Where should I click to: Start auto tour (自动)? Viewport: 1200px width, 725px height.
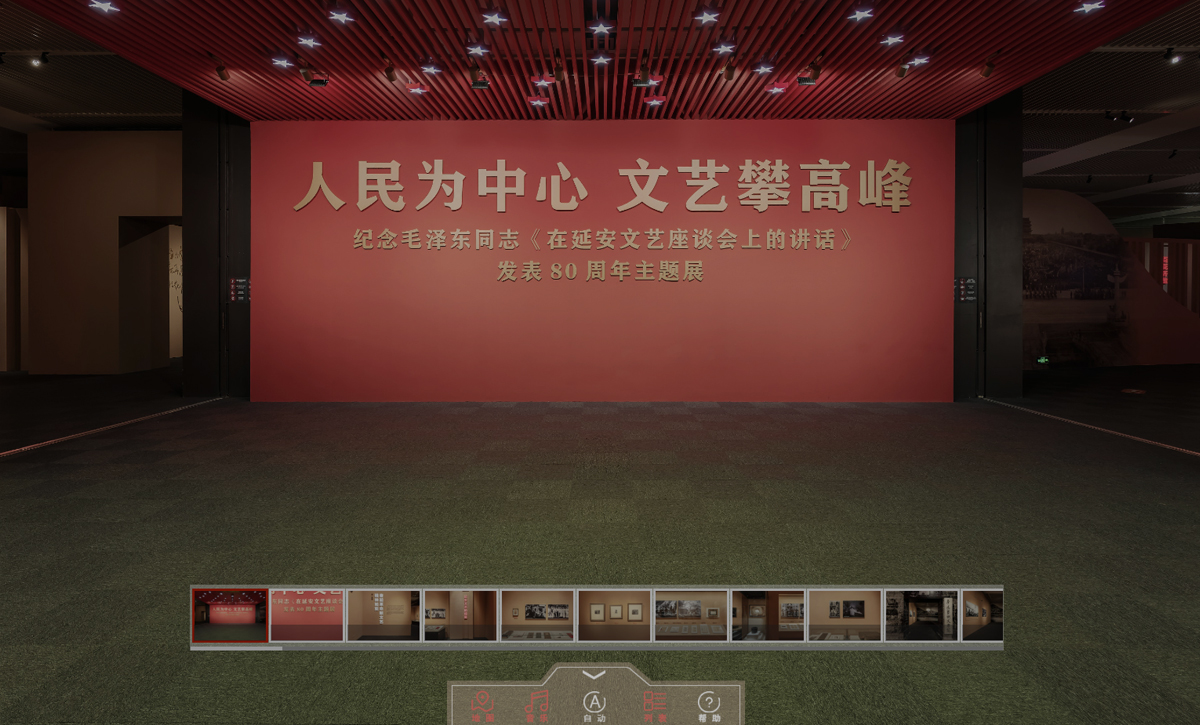594,705
